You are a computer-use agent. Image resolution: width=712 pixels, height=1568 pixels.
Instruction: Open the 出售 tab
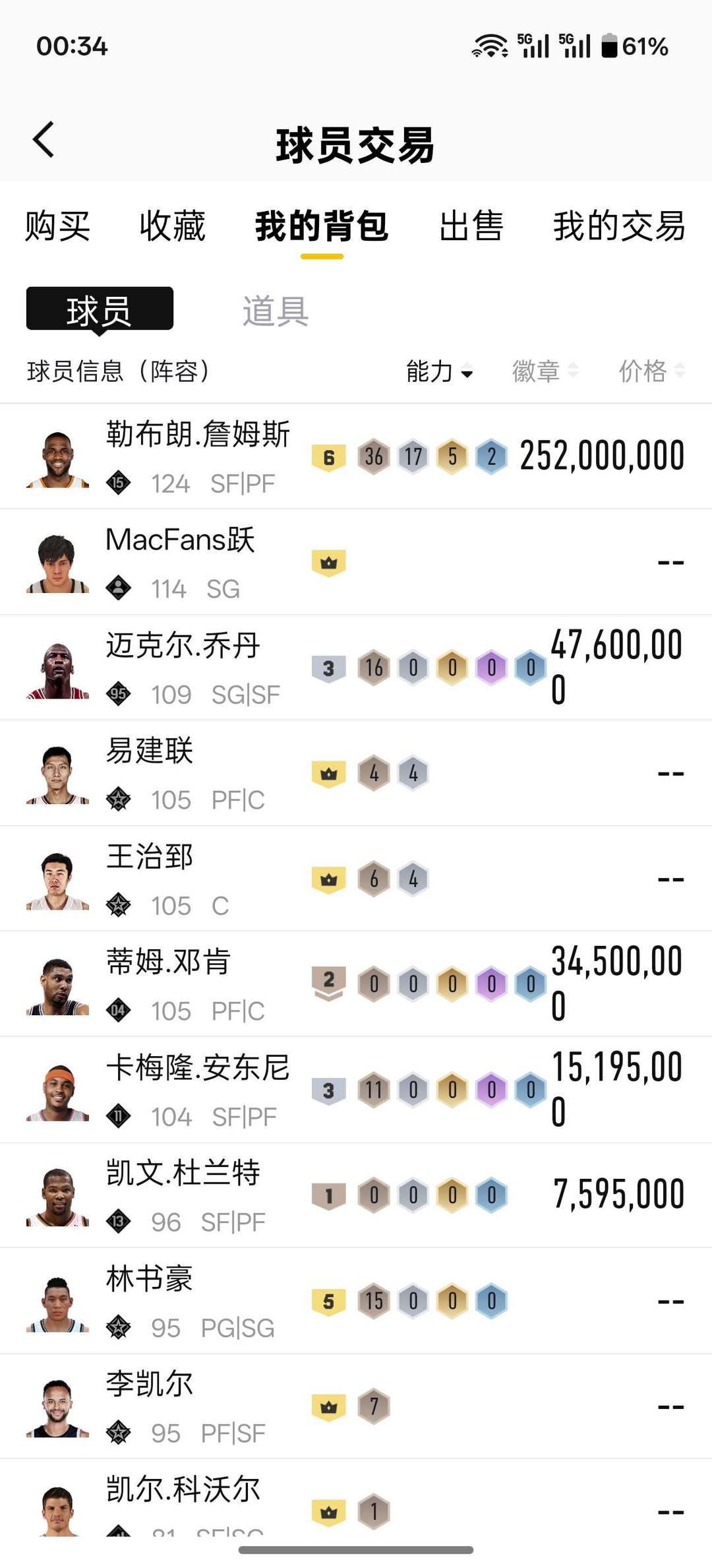[x=471, y=226]
